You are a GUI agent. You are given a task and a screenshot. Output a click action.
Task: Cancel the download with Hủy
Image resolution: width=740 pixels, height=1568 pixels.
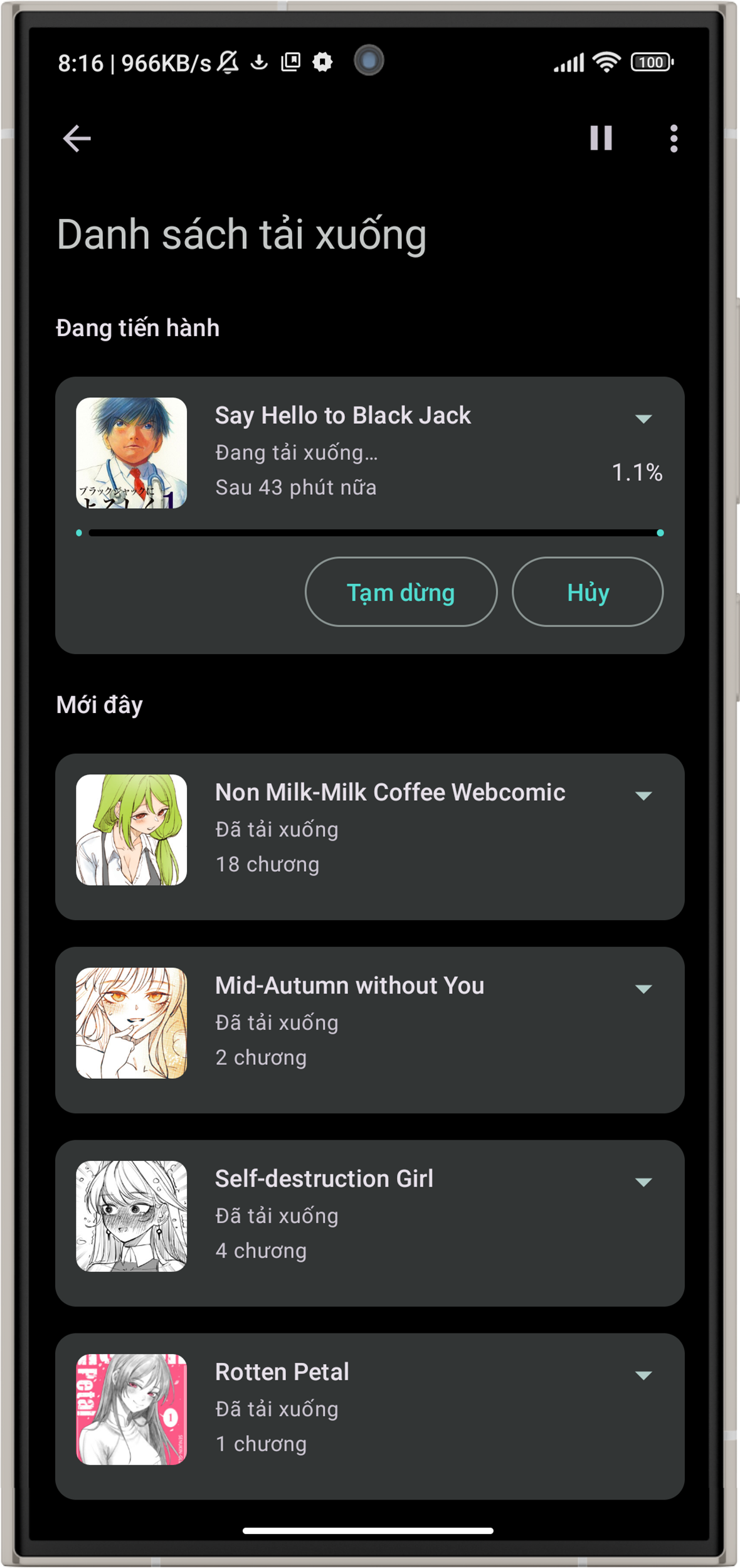(x=588, y=592)
